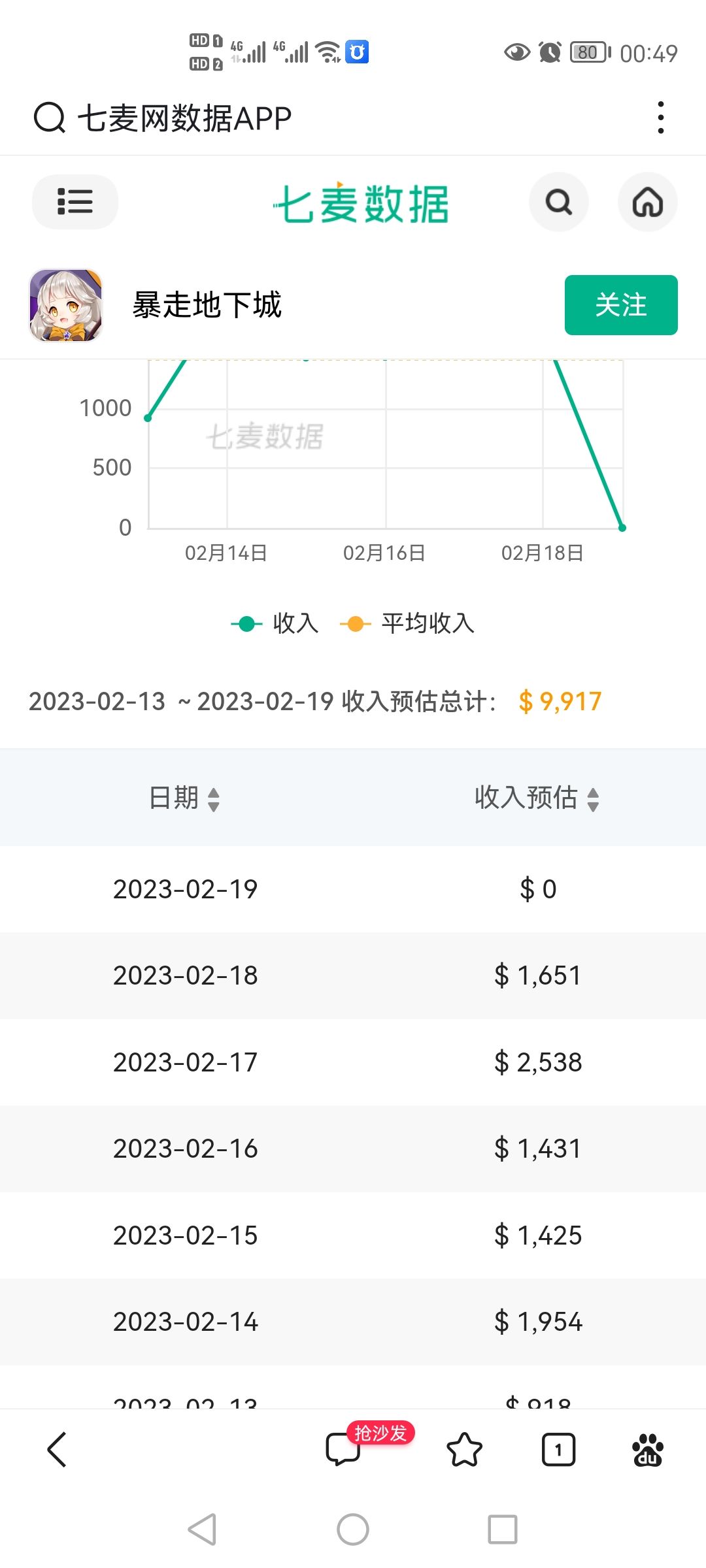Open comments with the 抢沙发 badge
This screenshot has height=1568, width=706.
(369, 1444)
